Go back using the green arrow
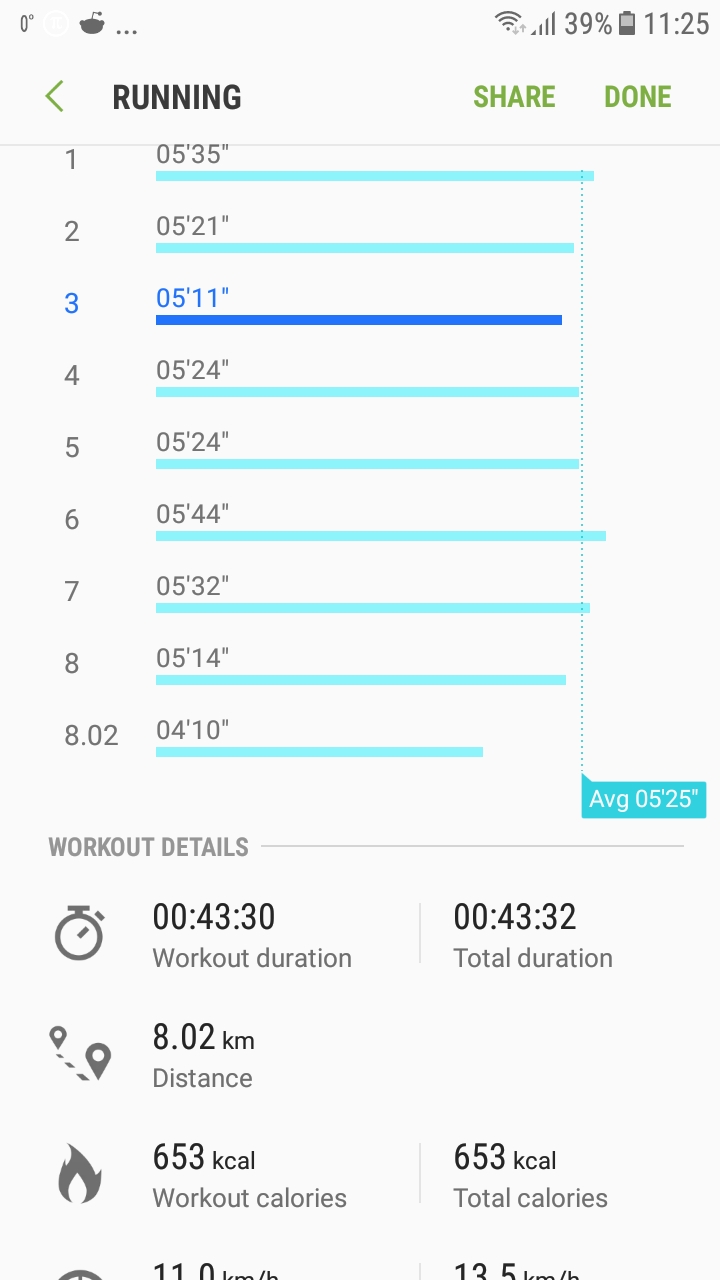 tap(54, 97)
